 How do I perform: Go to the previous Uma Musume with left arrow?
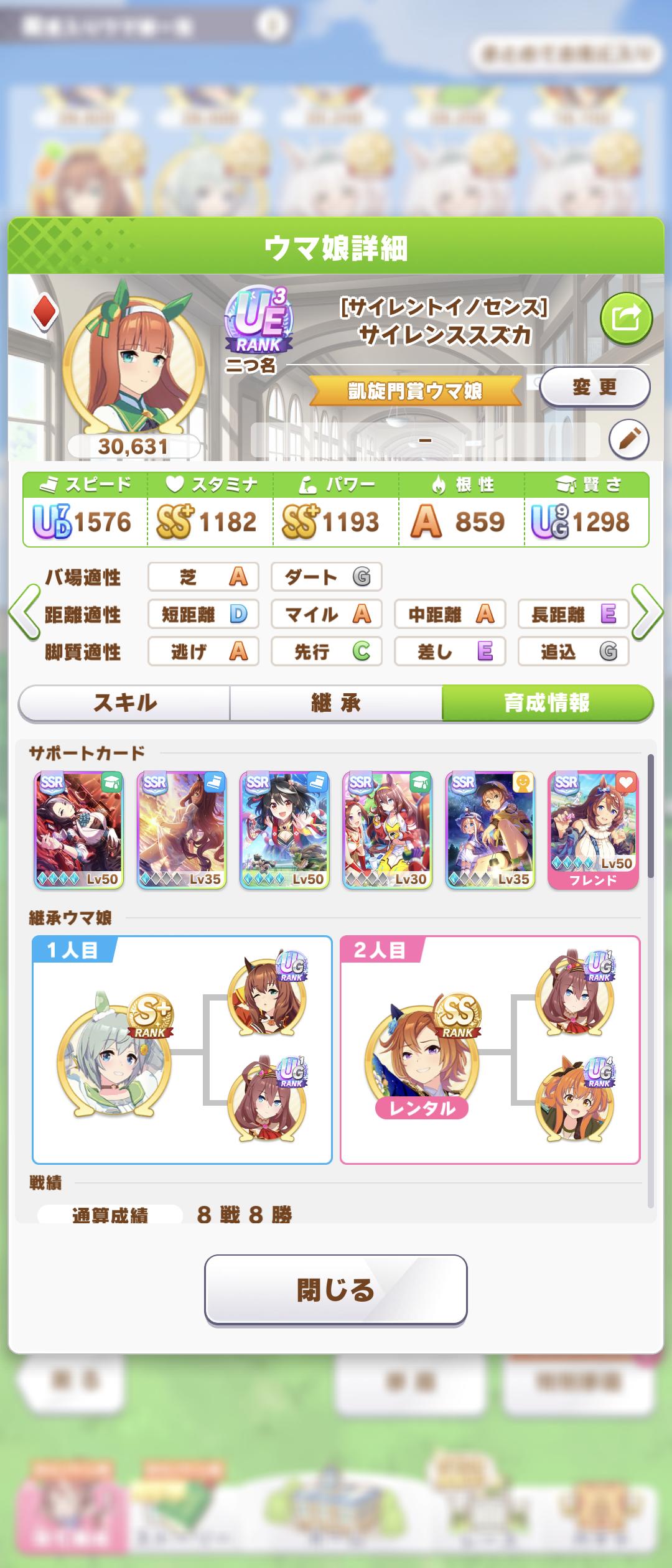point(24,614)
